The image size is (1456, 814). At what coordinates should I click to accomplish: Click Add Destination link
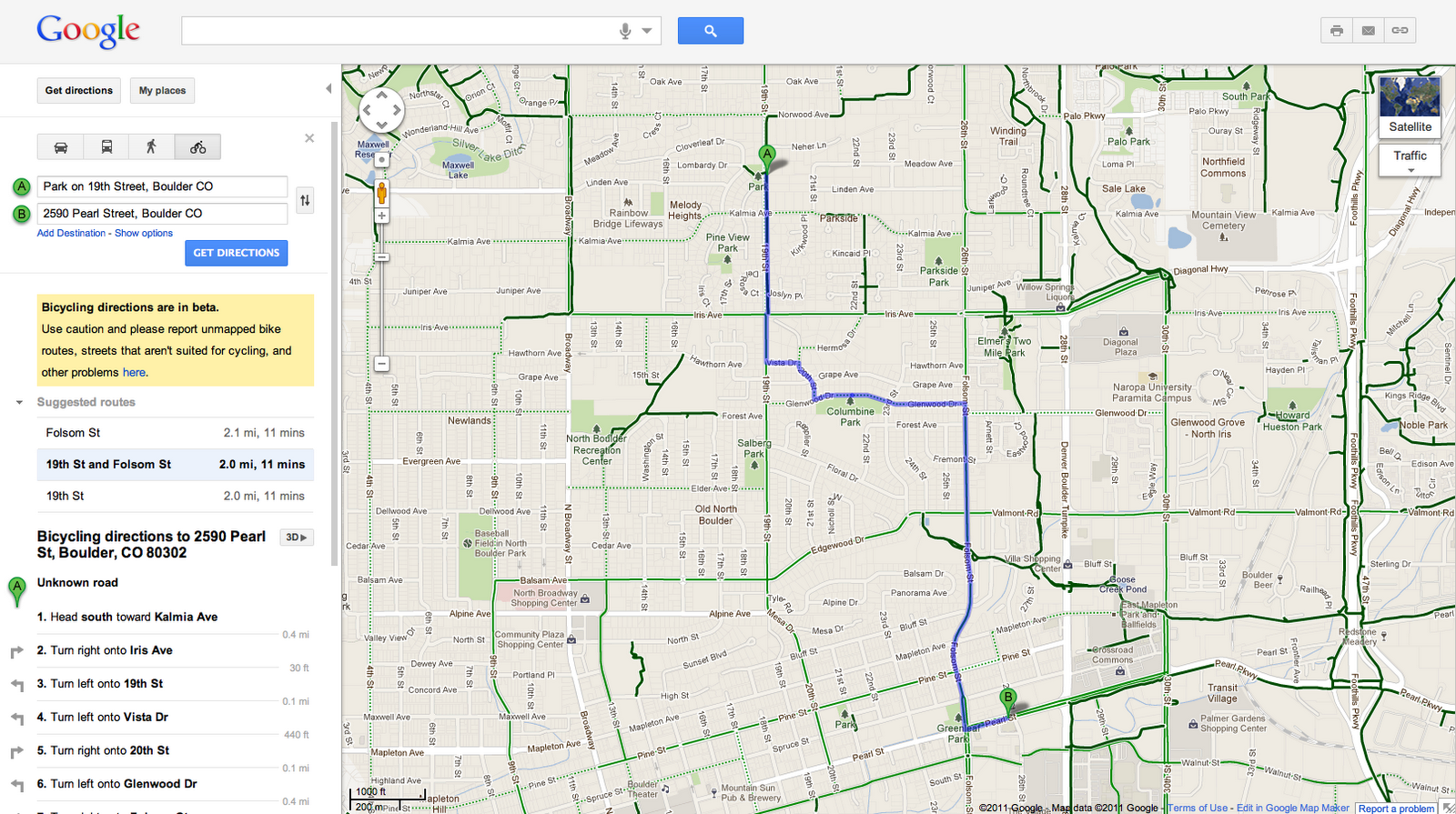tap(71, 234)
